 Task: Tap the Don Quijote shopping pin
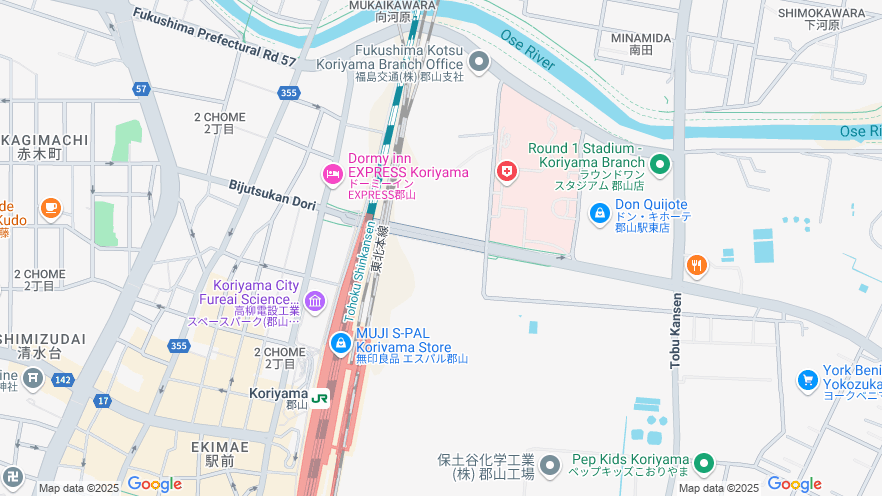(599, 212)
